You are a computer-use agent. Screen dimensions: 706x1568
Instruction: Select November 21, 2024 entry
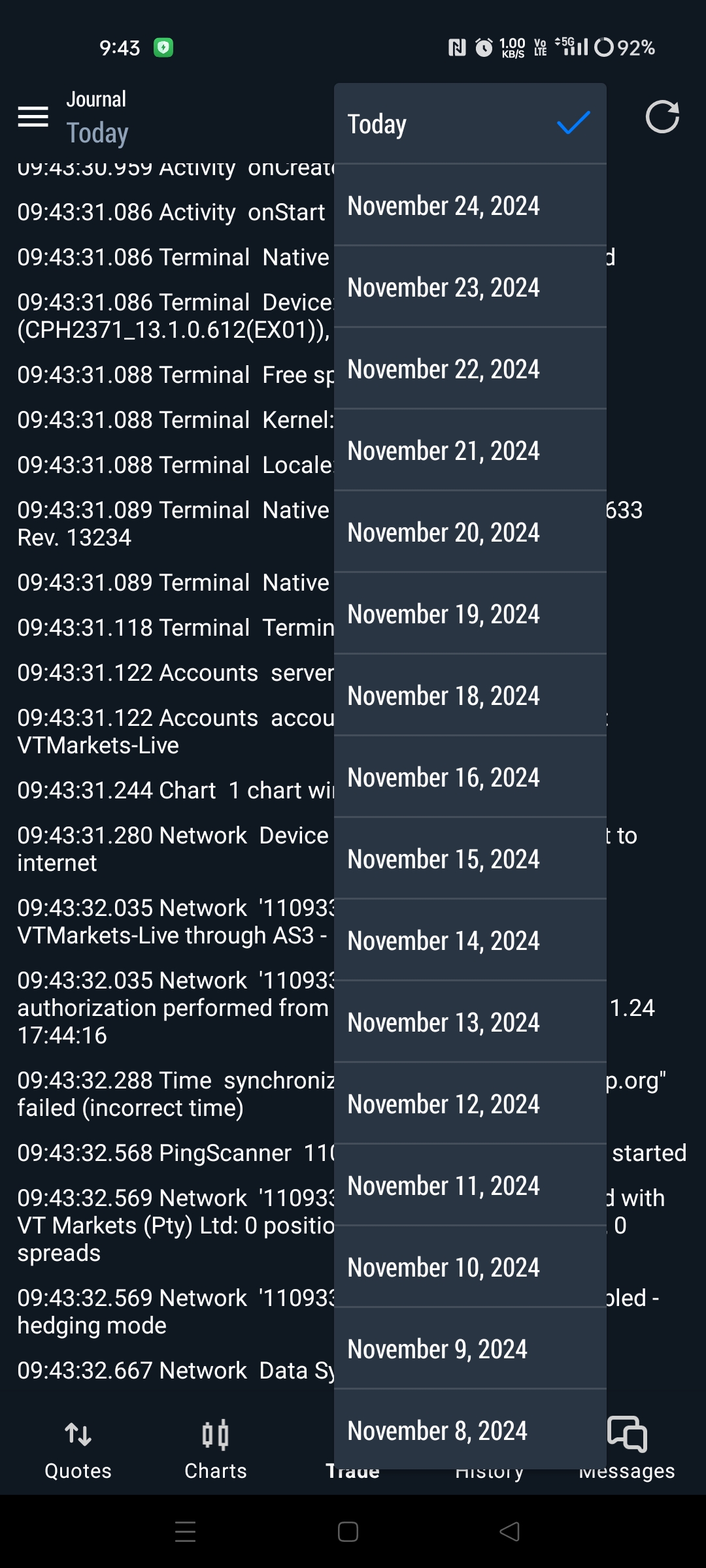[x=470, y=450]
